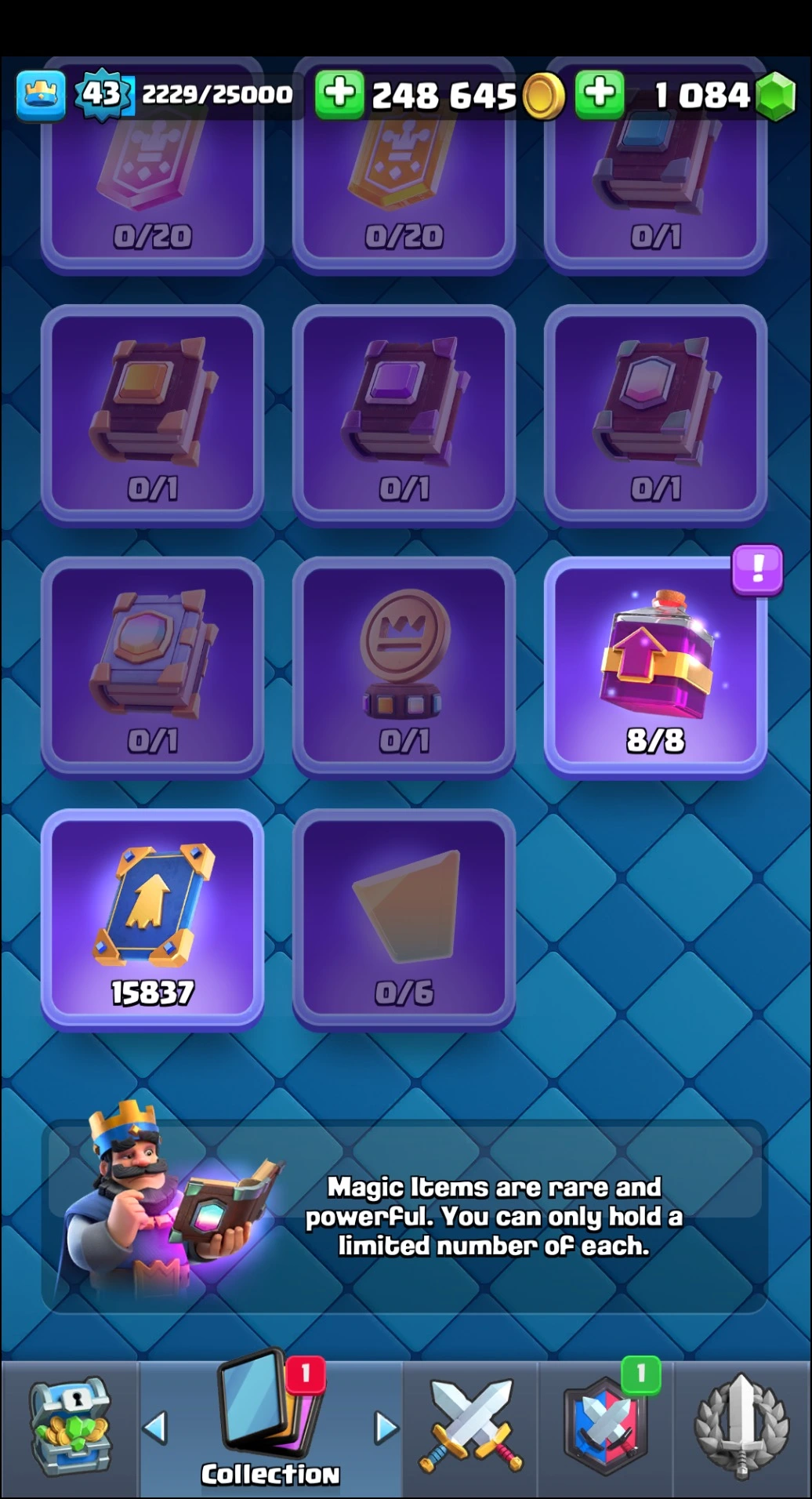Open the Shop chest tab

pos(70,1427)
